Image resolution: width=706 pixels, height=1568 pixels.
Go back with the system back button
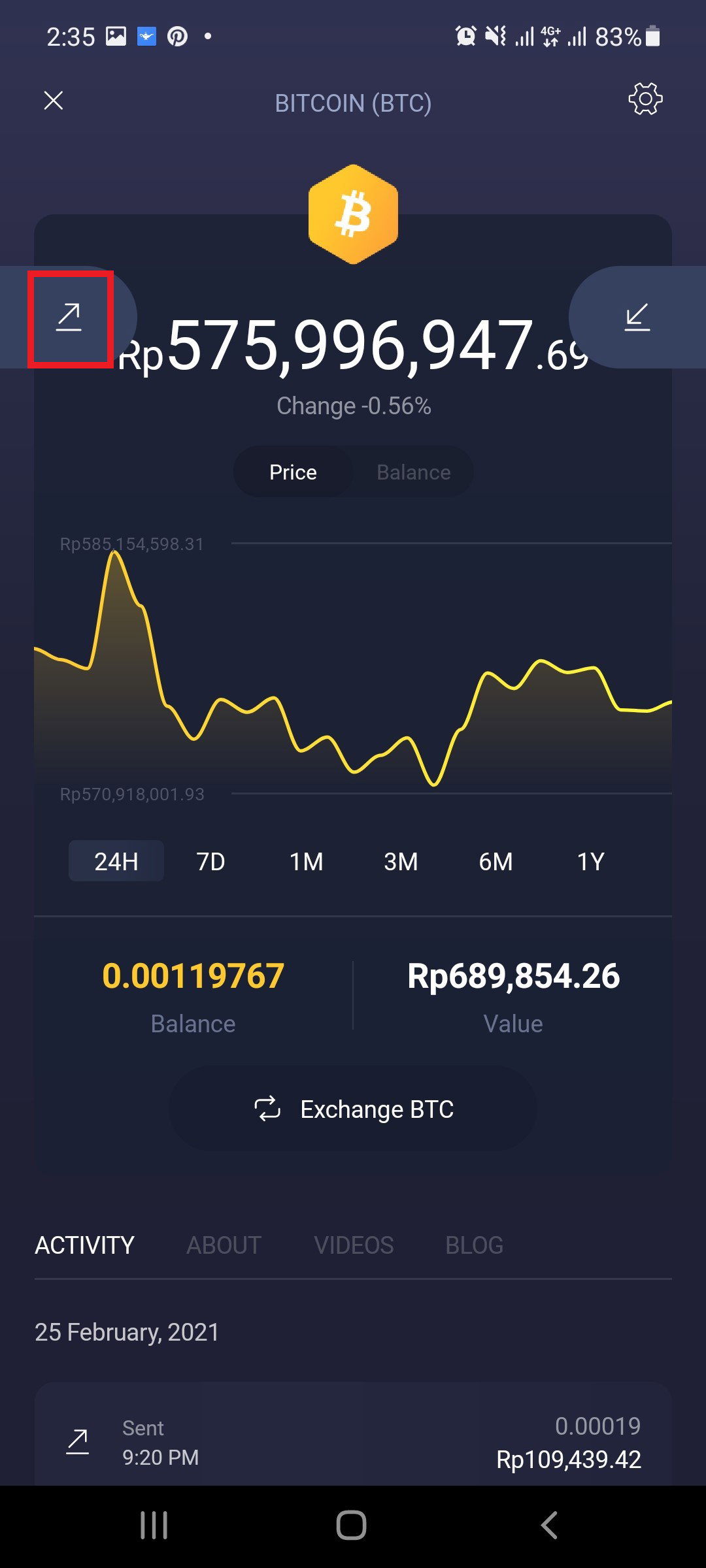coord(550,1526)
